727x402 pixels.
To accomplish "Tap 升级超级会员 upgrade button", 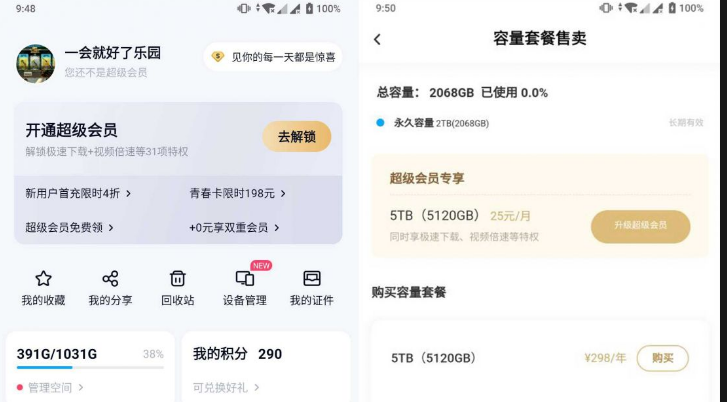I will [640, 226].
